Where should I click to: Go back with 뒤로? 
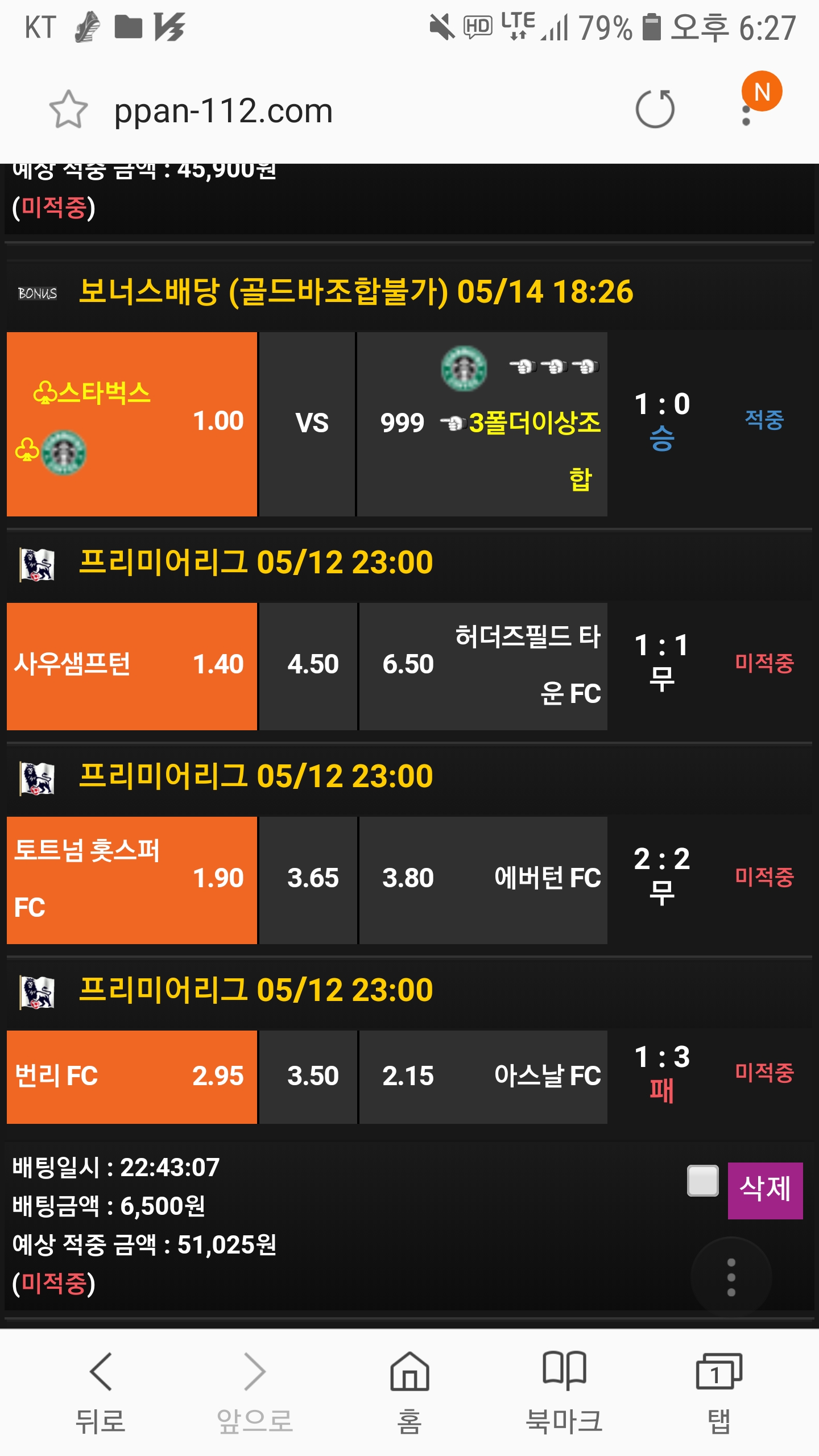pyautogui.click(x=101, y=1392)
